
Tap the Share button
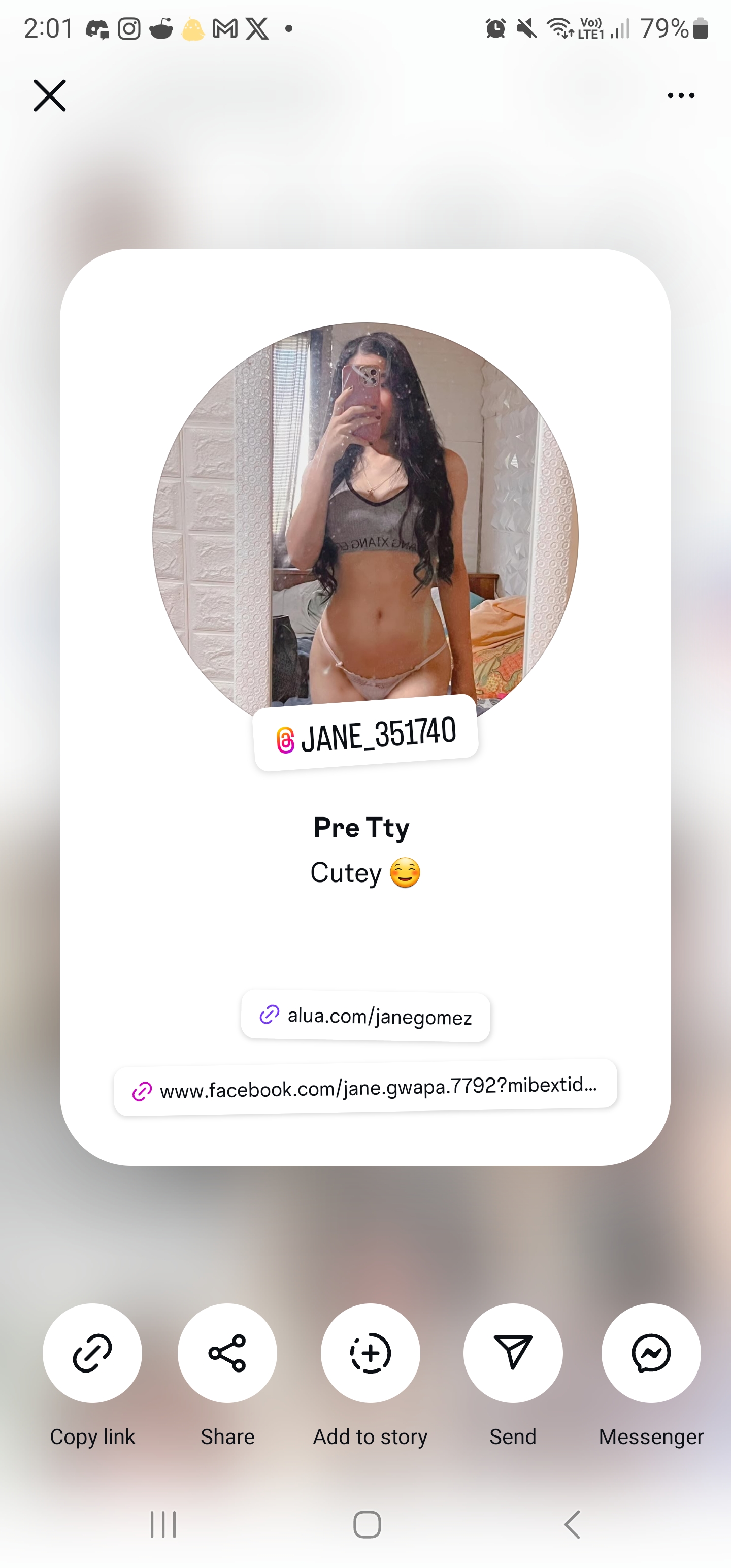227,1353
